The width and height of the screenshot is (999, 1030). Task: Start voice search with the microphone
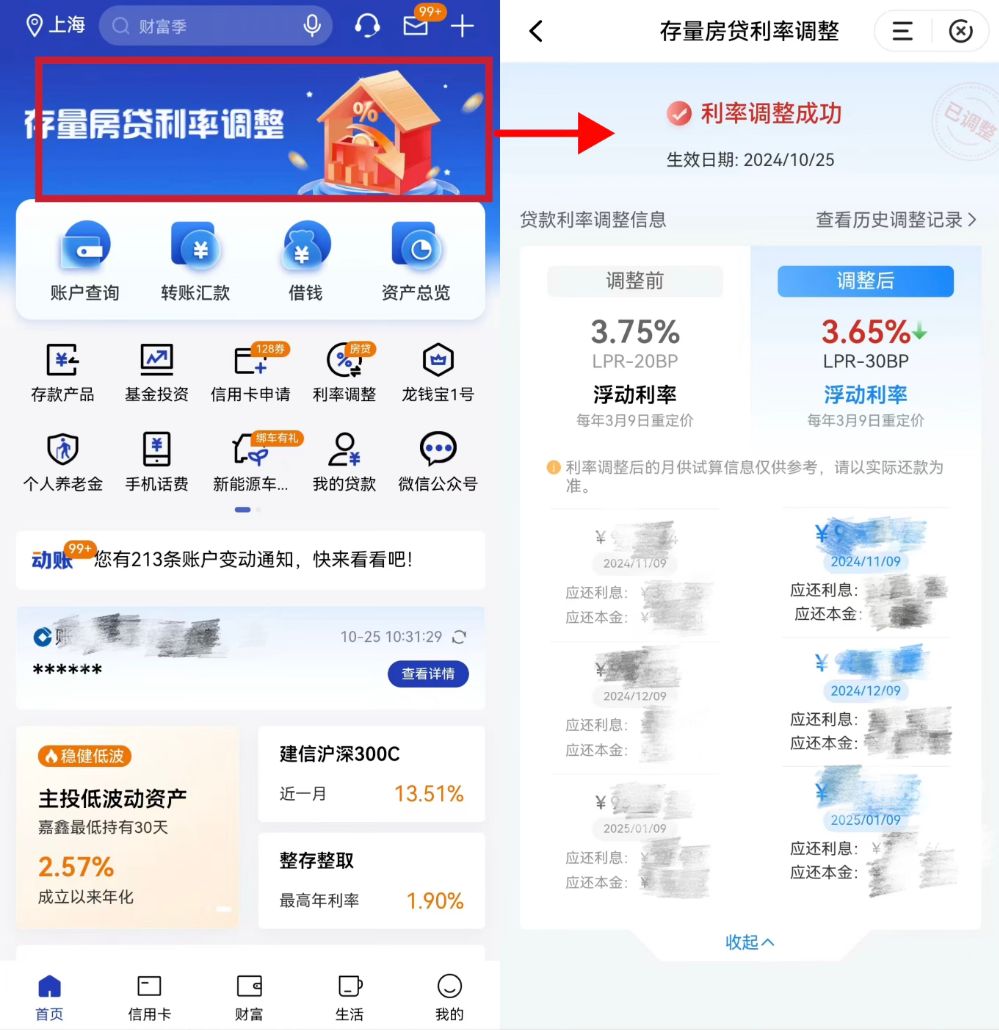312,26
